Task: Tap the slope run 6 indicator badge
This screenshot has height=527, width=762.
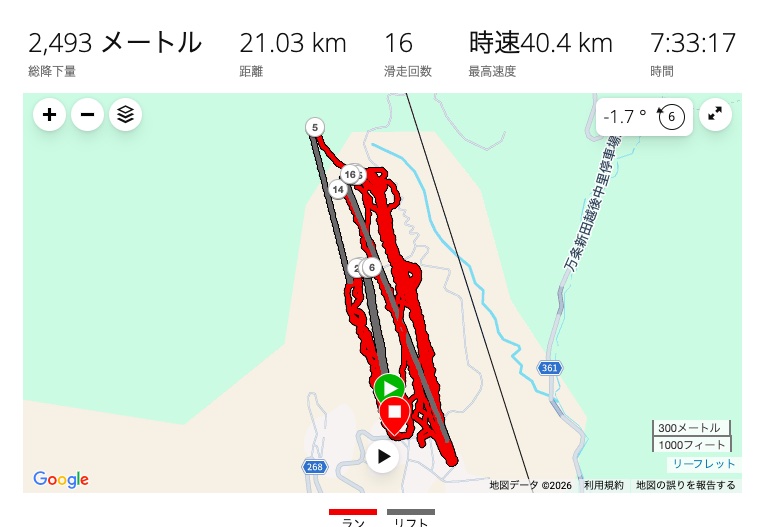Action: tap(671, 117)
